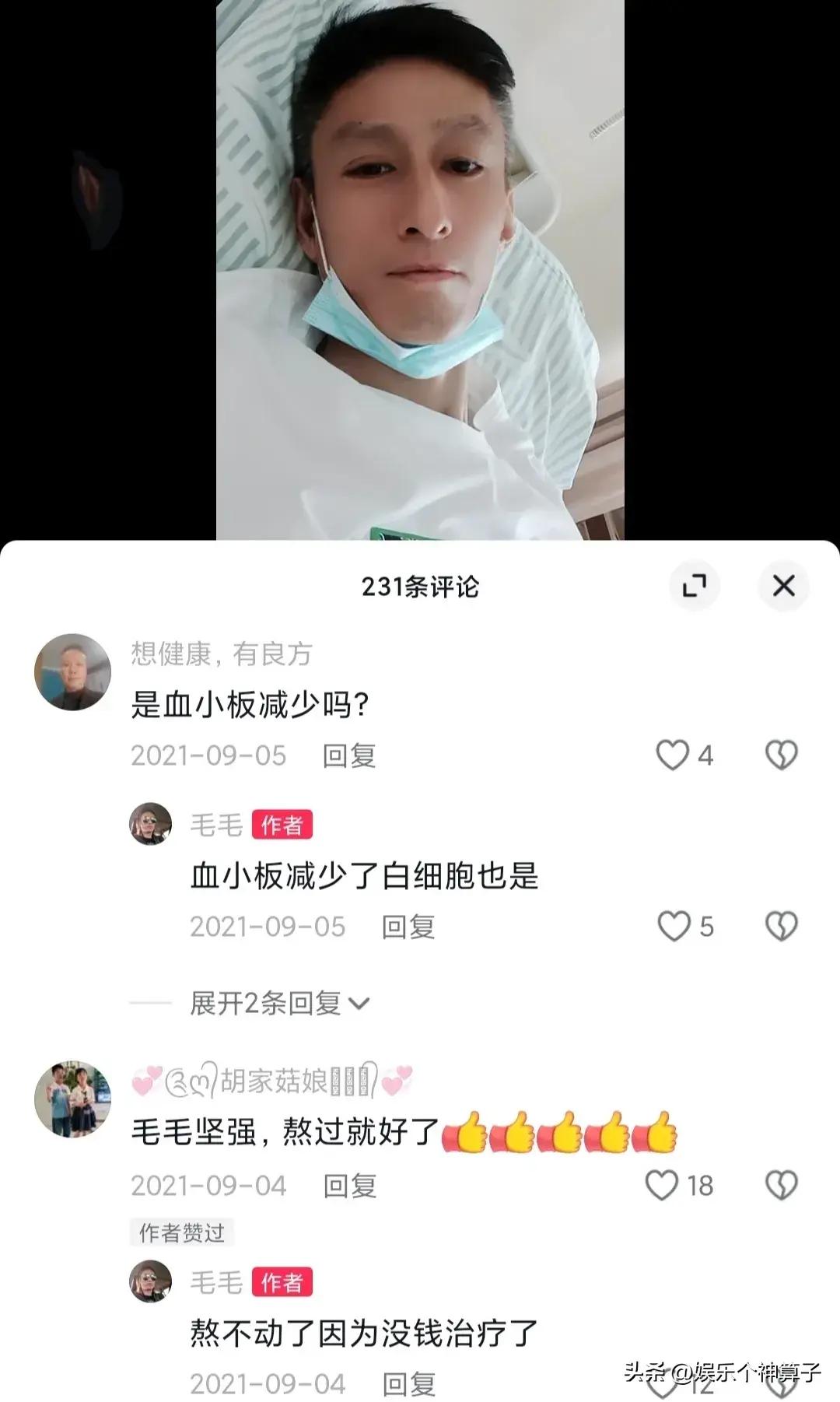This screenshot has width=840, height=1402.
Task: Dislike the comment "是血小板减少吗?"
Action: pos(781,755)
